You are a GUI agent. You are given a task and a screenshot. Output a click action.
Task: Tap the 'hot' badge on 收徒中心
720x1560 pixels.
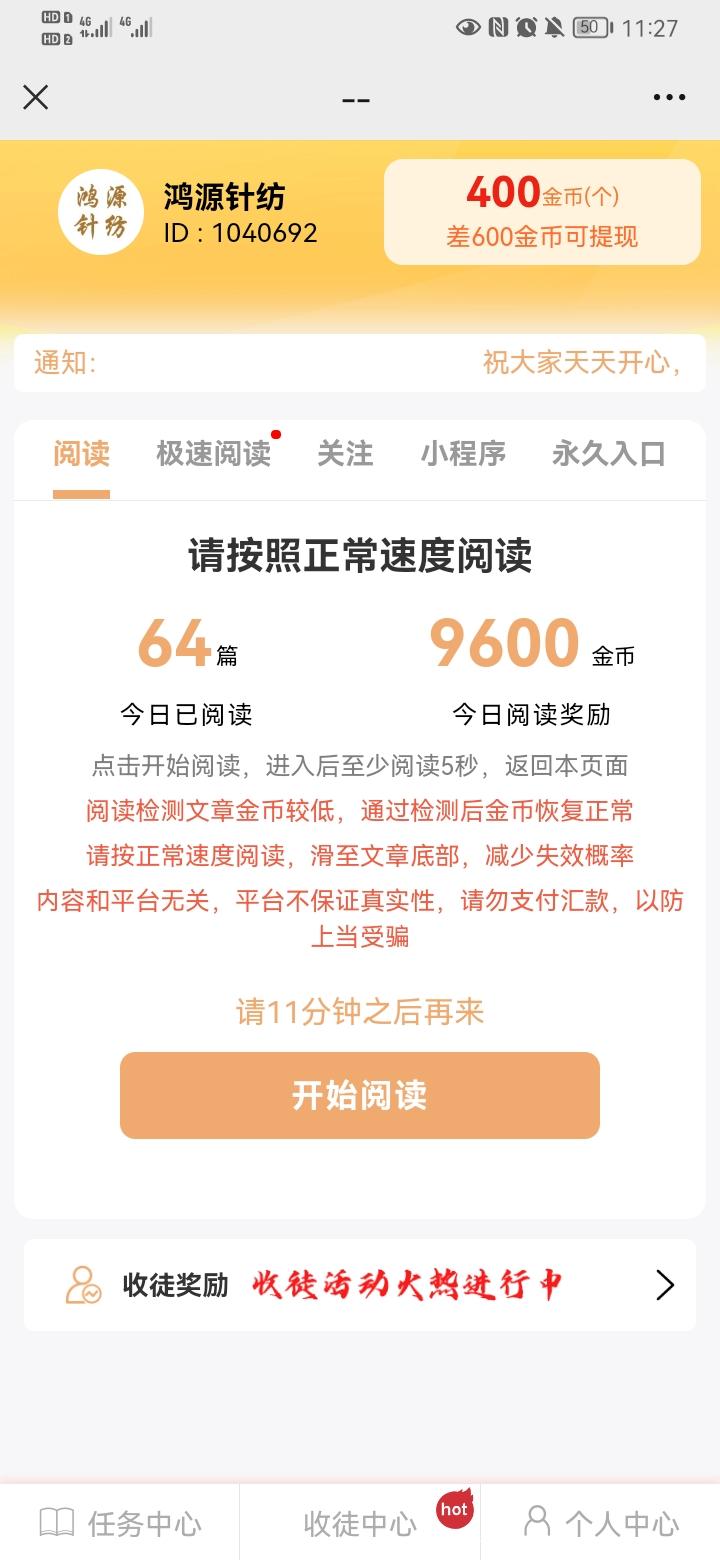[x=454, y=1511]
